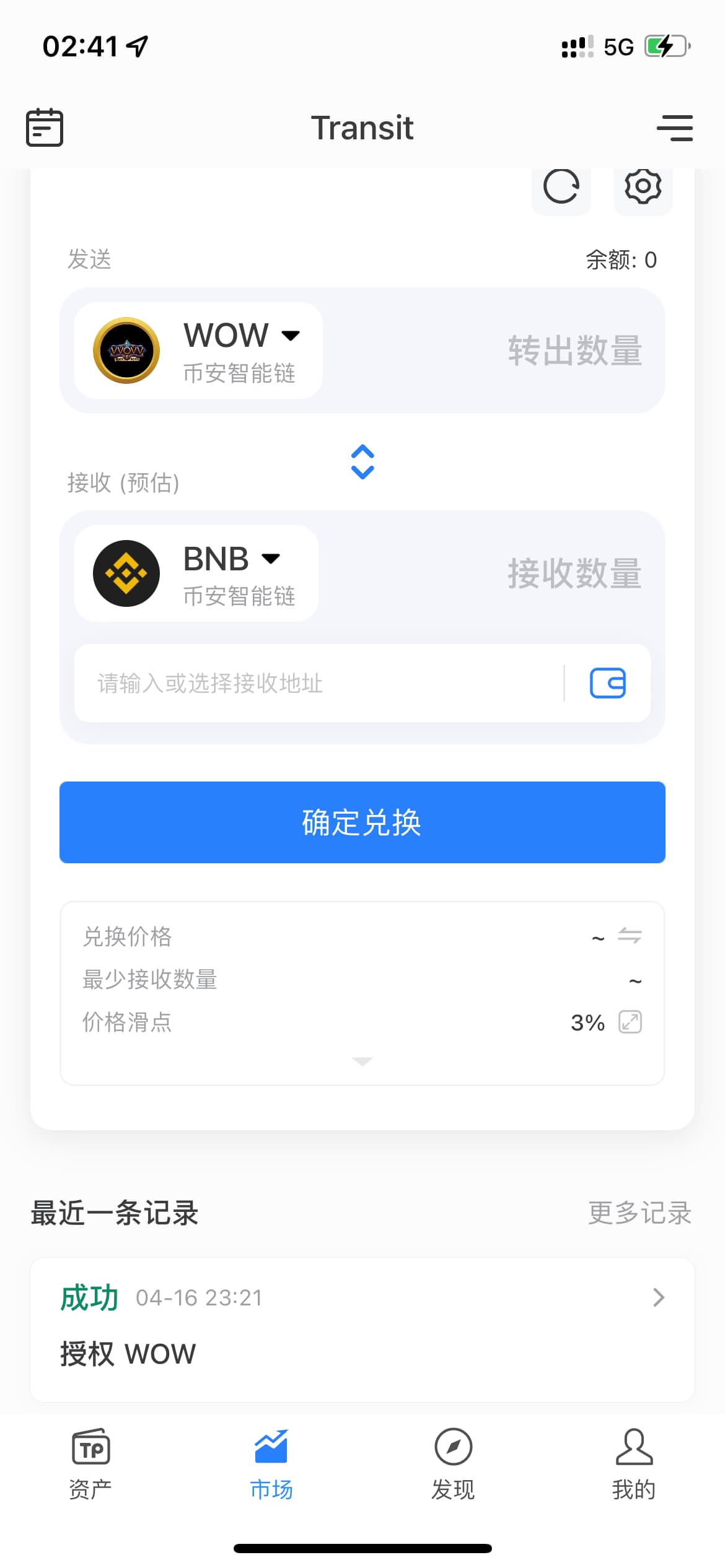Open the transaction history calendar icon

[x=45, y=128]
